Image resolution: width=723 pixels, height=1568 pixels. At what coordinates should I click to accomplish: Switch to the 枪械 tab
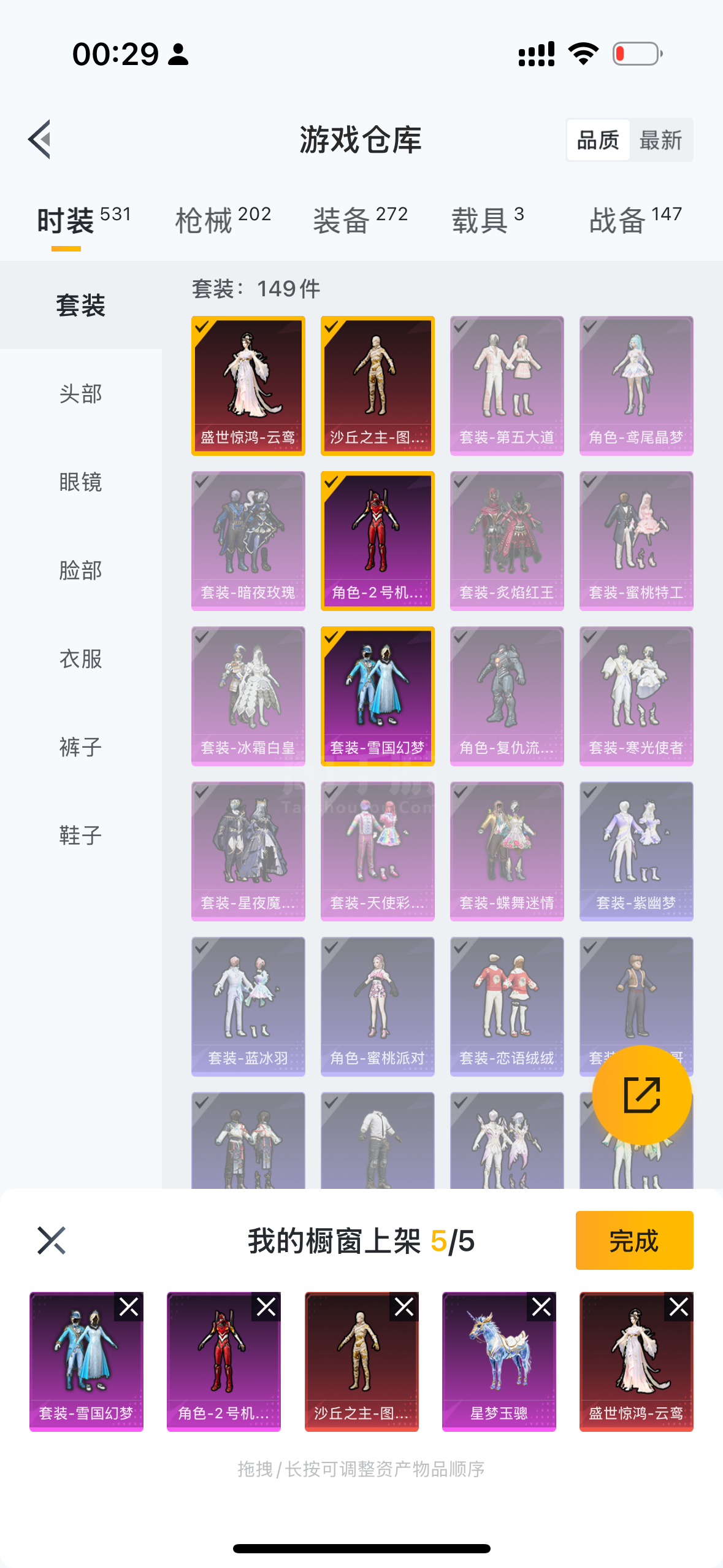pyautogui.click(x=223, y=219)
